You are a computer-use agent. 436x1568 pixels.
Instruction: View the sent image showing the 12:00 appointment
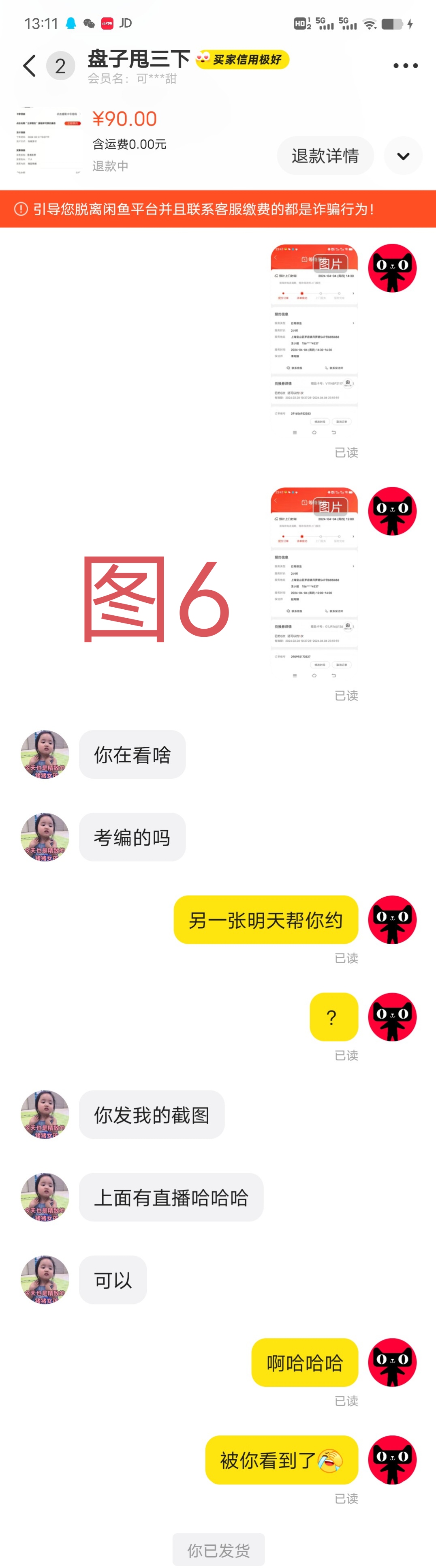(x=314, y=584)
